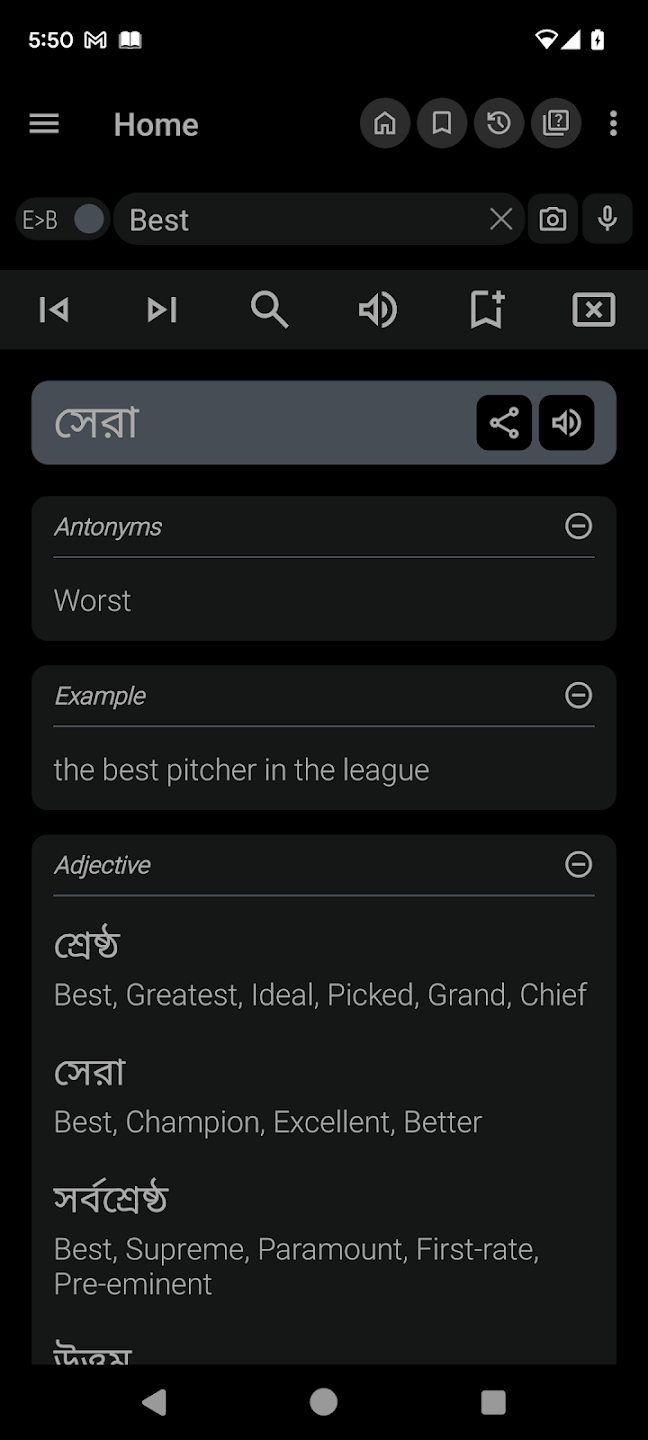The height and width of the screenshot is (1440, 648).
Task: Launch camera text scan
Action: pyautogui.click(x=553, y=219)
